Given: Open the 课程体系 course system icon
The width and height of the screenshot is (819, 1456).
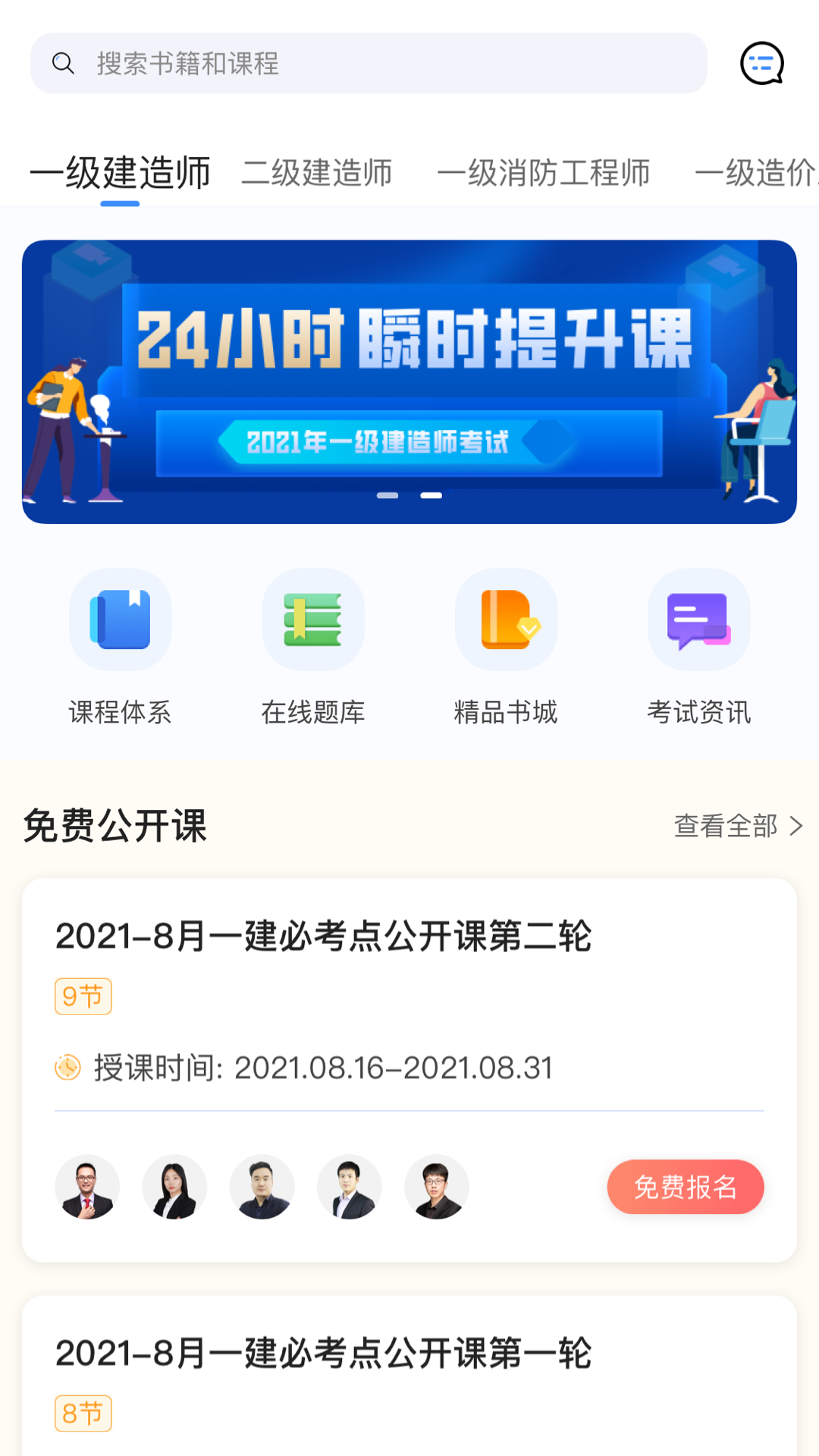Looking at the screenshot, I should pyautogui.click(x=121, y=620).
